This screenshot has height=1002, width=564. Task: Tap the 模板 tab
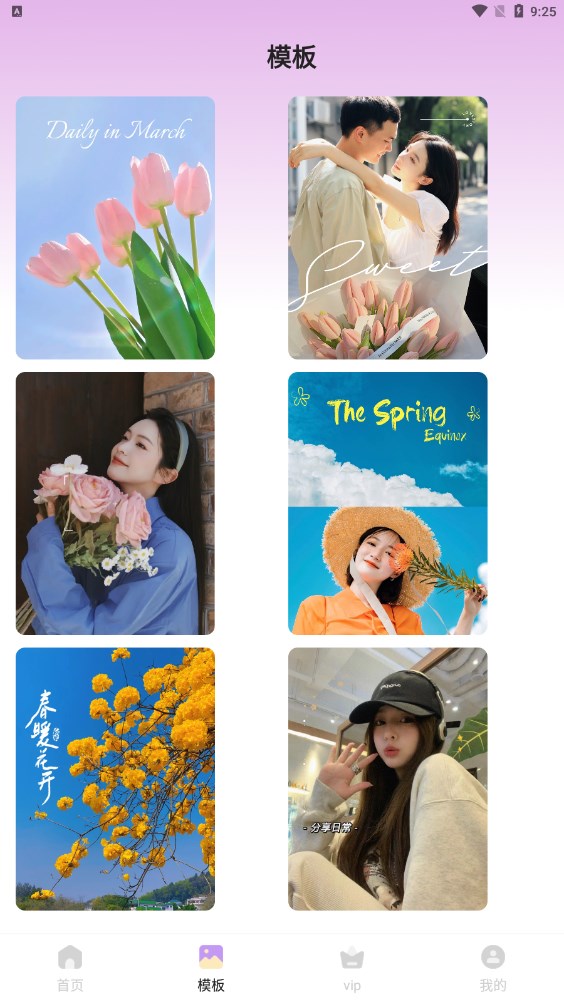click(211, 968)
